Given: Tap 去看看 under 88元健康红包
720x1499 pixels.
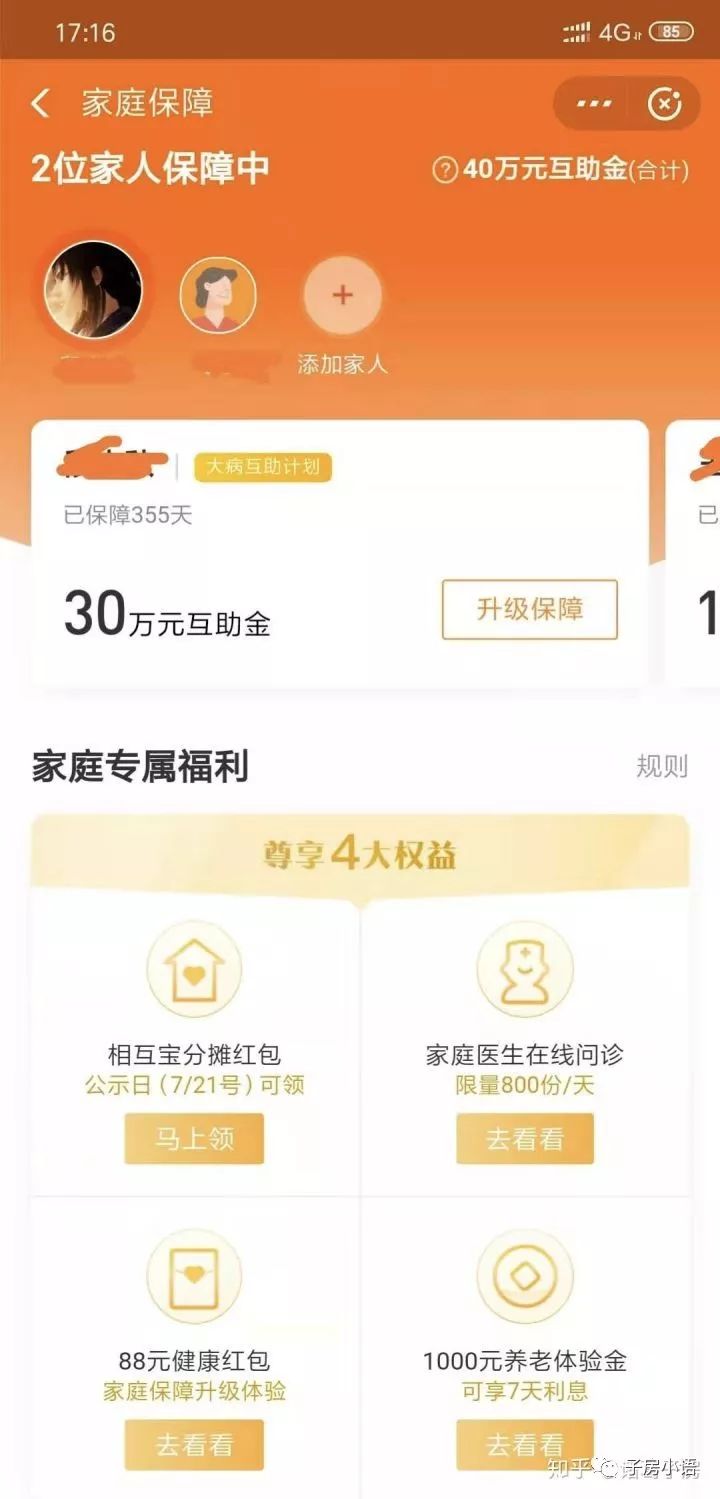Looking at the screenshot, I should pos(194,1444).
